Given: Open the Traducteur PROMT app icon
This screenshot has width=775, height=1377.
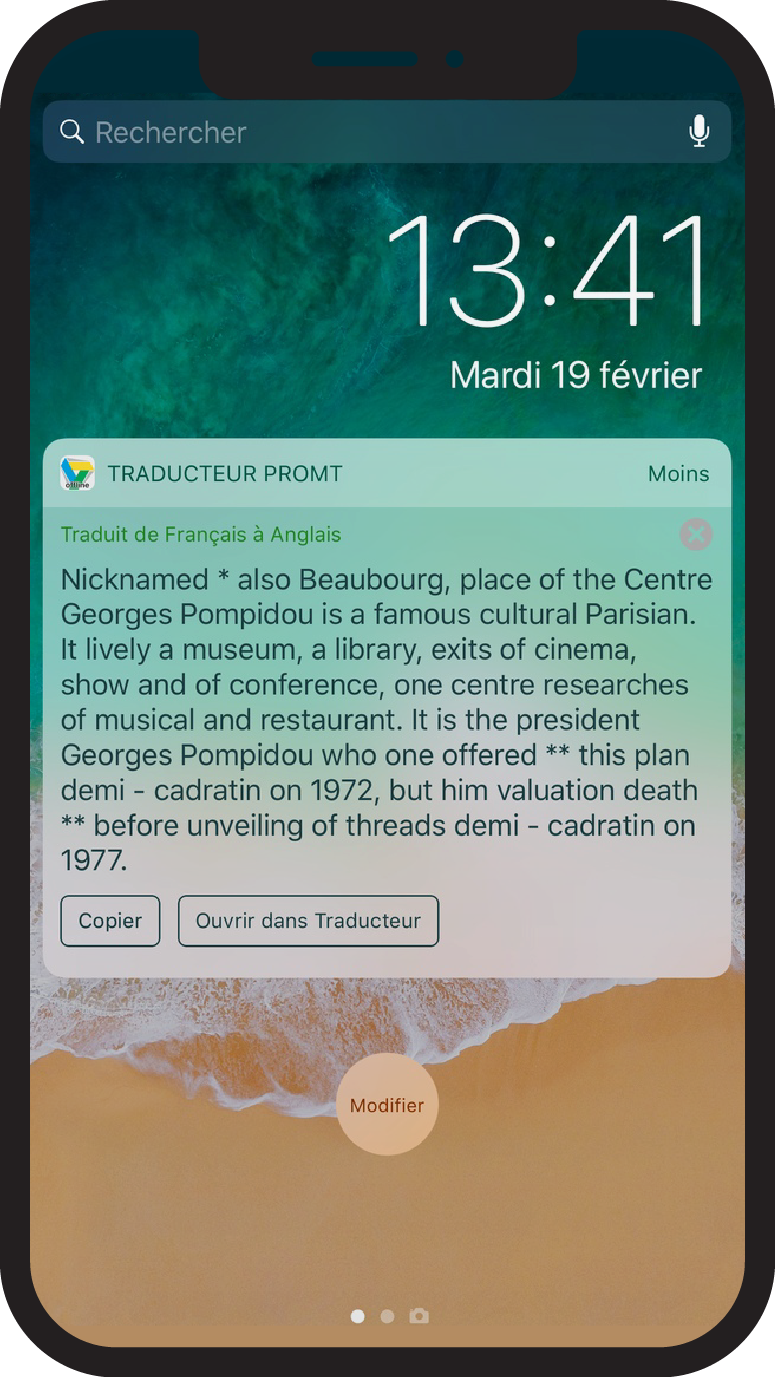Looking at the screenshot, I should tap(77, 473).
